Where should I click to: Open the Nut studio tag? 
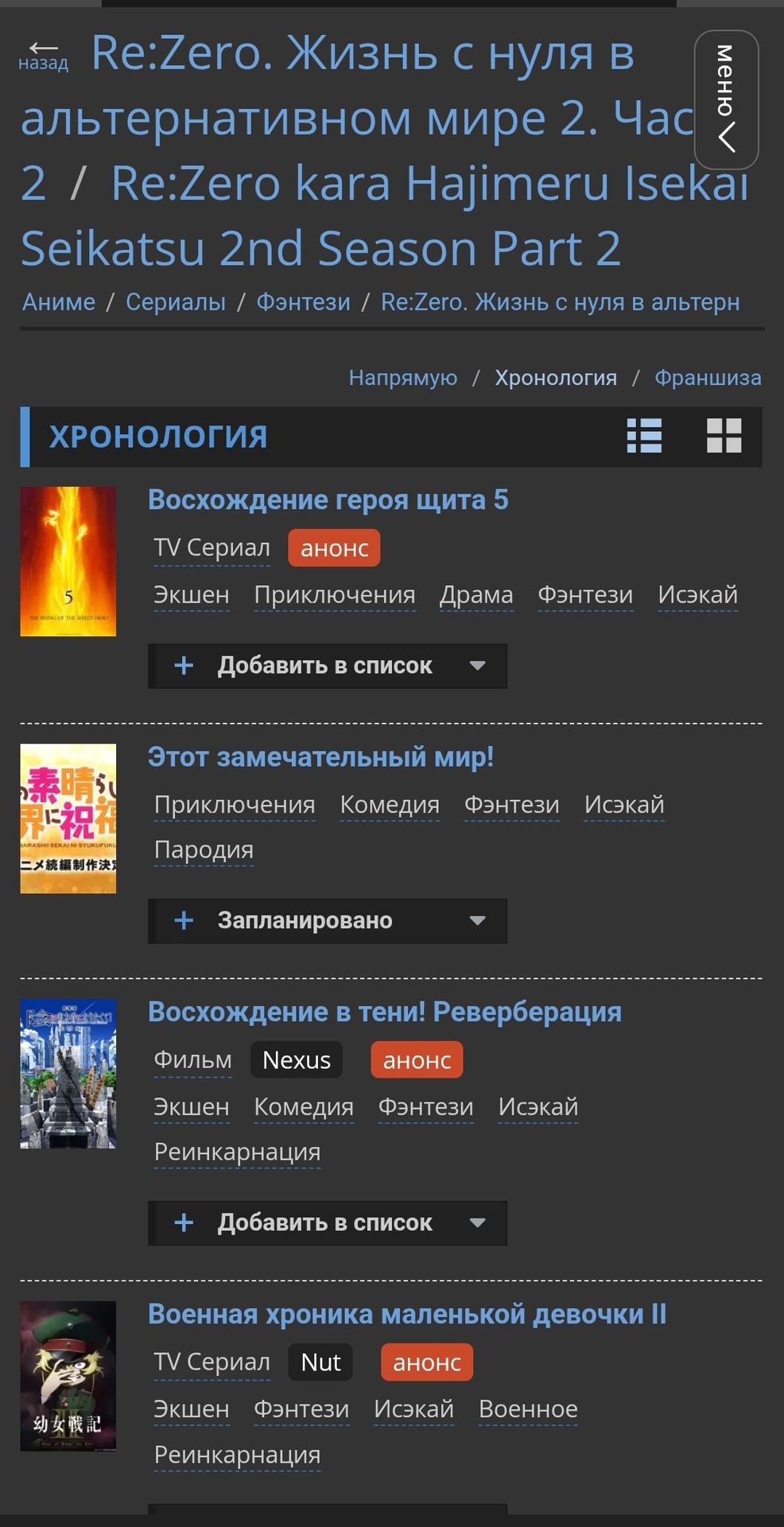[x=320, y=1362]
